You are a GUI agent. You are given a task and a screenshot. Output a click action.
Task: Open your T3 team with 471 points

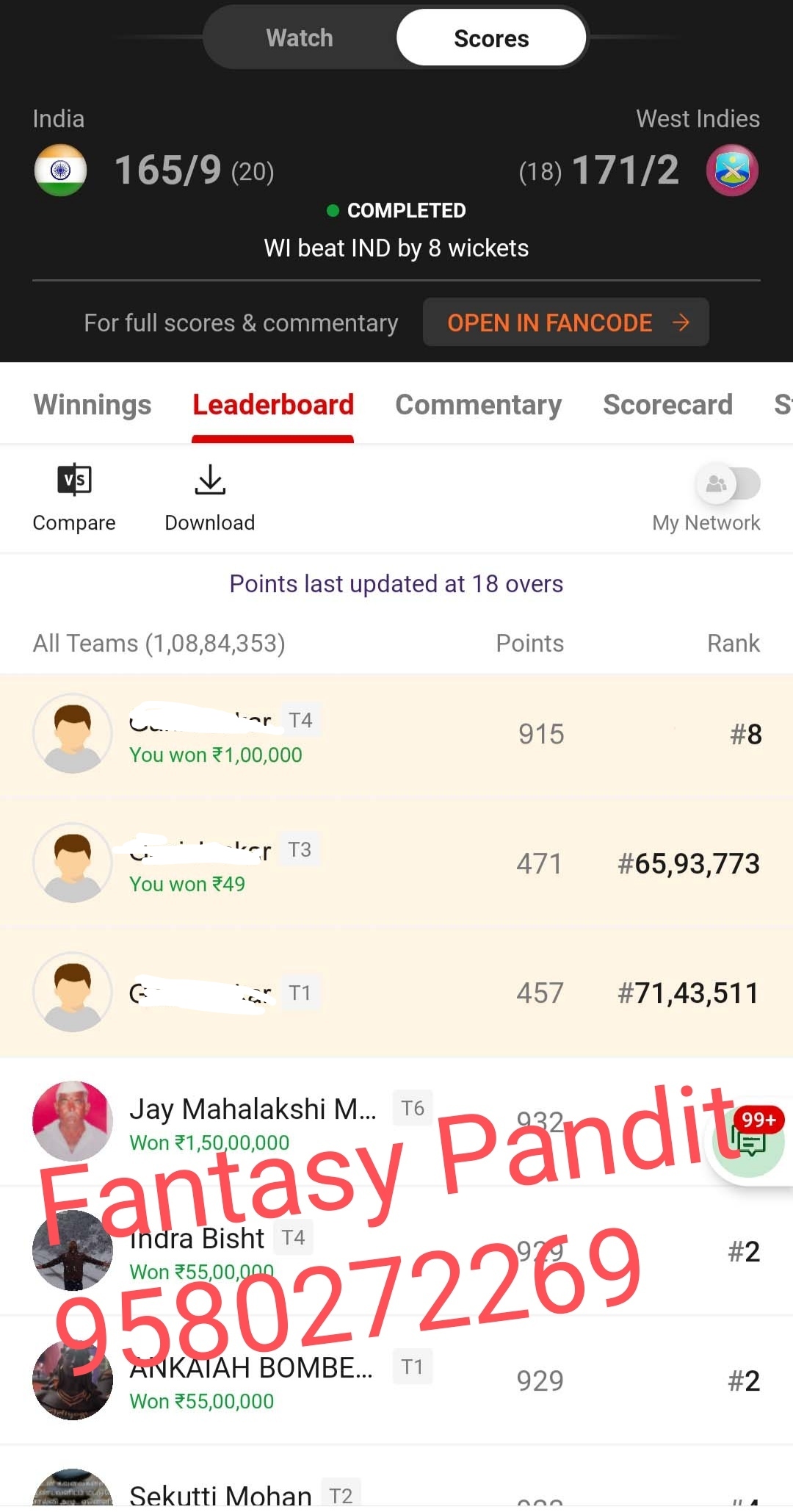coord(396,864)
